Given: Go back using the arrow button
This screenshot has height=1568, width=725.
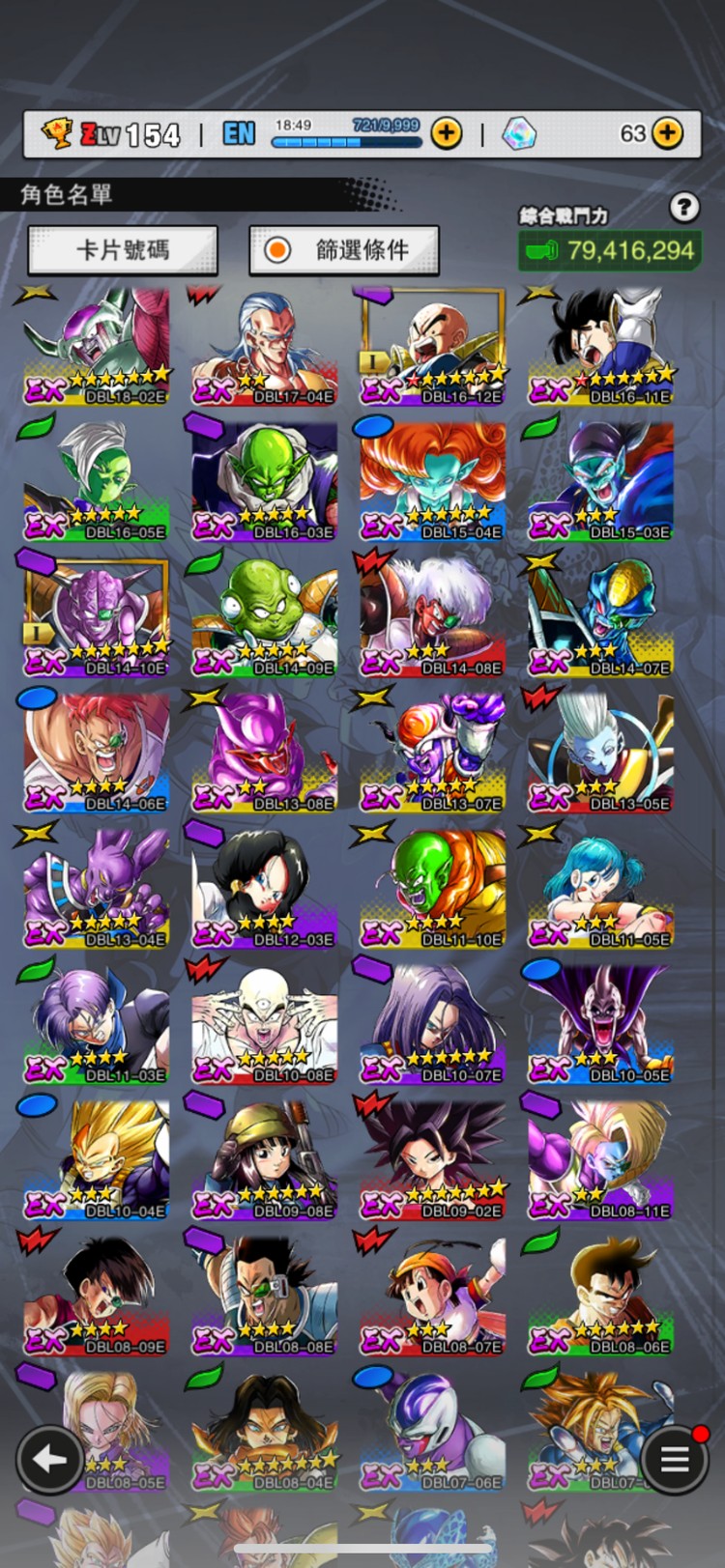Looking at the screenshot, I should point(48,1460).
